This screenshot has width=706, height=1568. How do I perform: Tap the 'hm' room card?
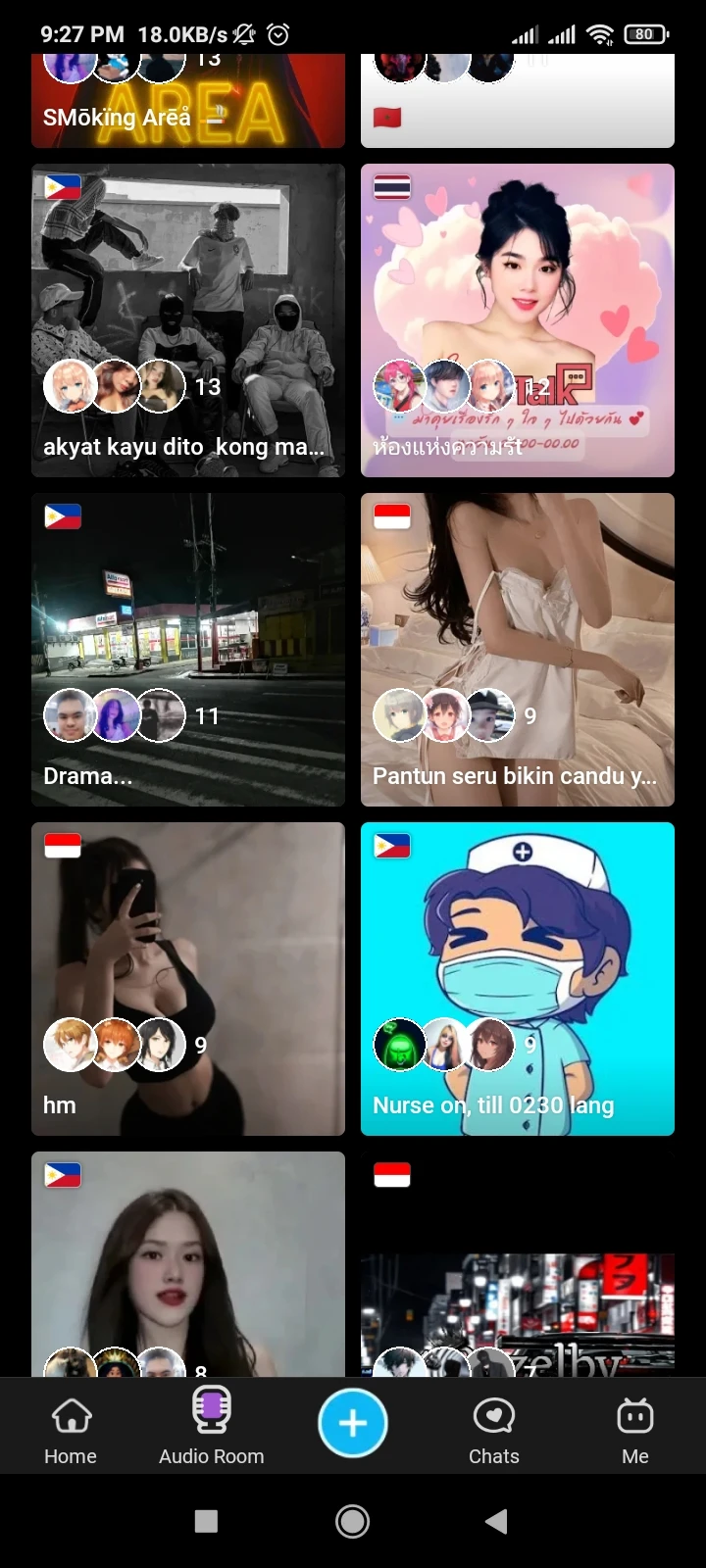tap(188, 977)
